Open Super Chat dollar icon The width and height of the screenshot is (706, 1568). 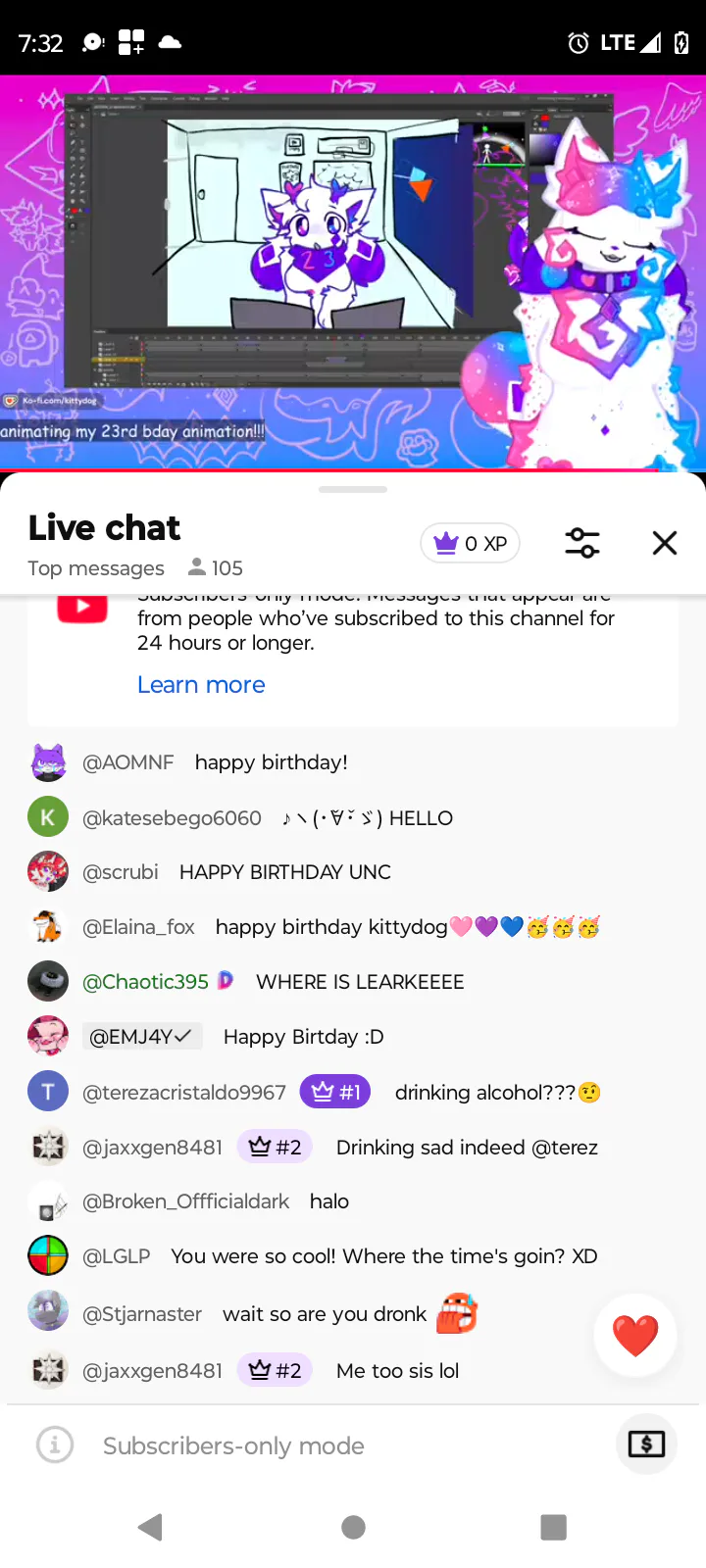click(x=646, y=1445)
